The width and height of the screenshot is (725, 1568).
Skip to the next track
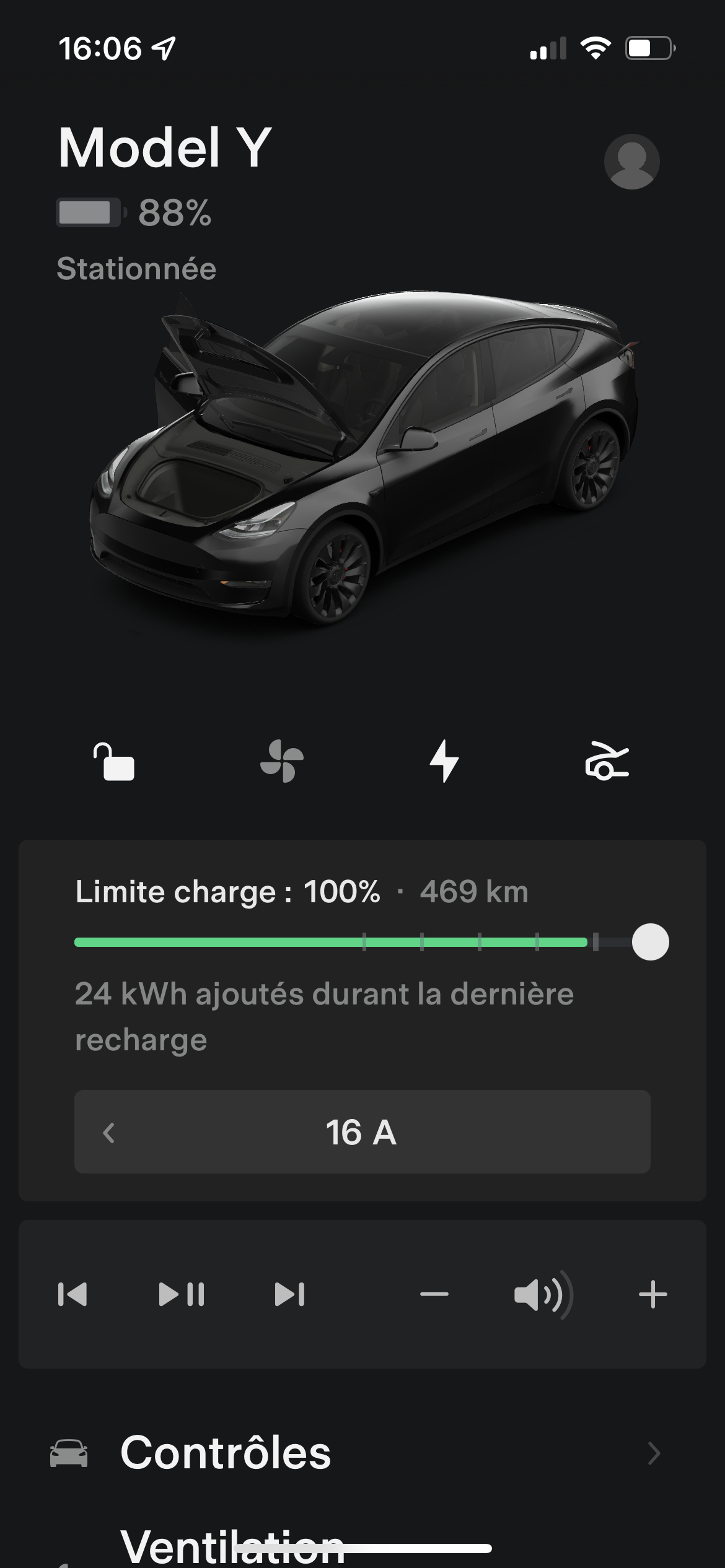tap(290, 1295)
